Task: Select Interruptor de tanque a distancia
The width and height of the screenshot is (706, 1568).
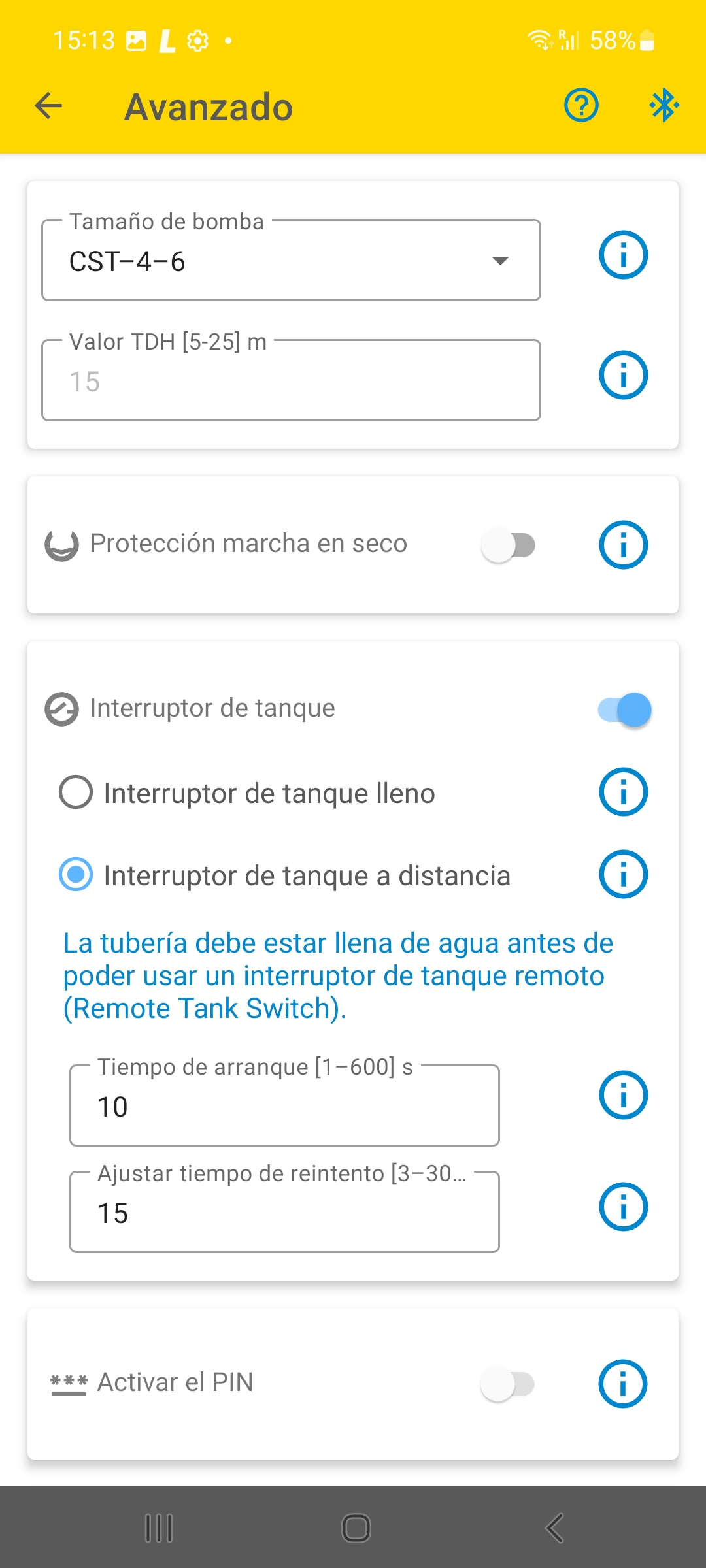Action: click(76, 874)
